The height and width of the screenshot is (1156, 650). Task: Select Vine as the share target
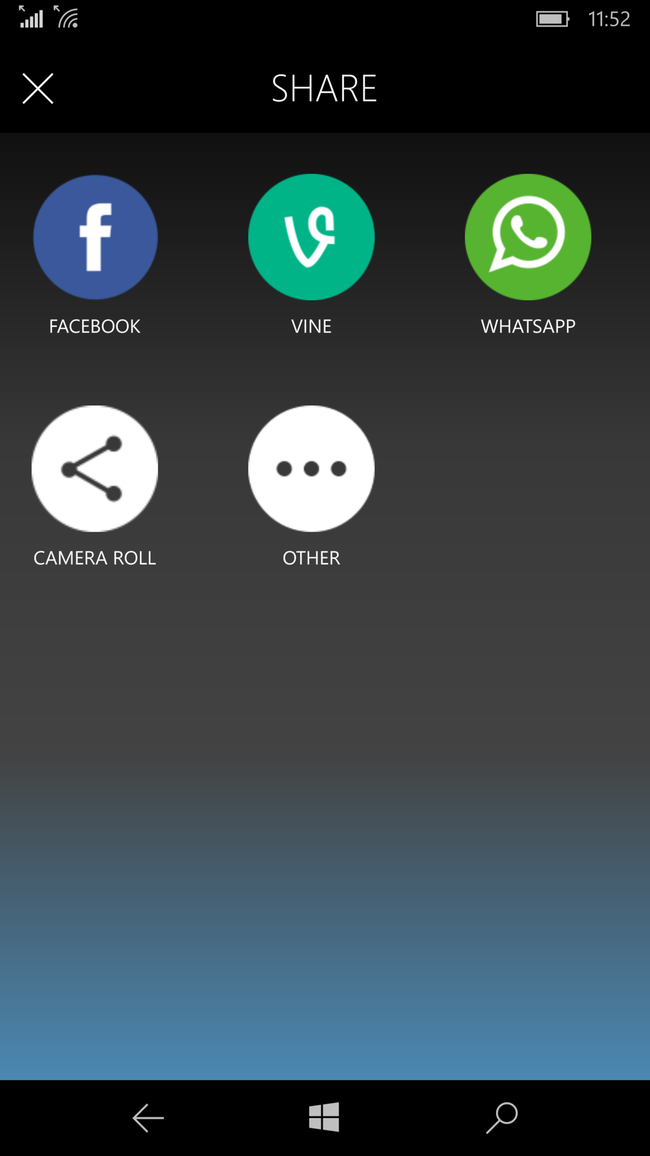(311, 238)
